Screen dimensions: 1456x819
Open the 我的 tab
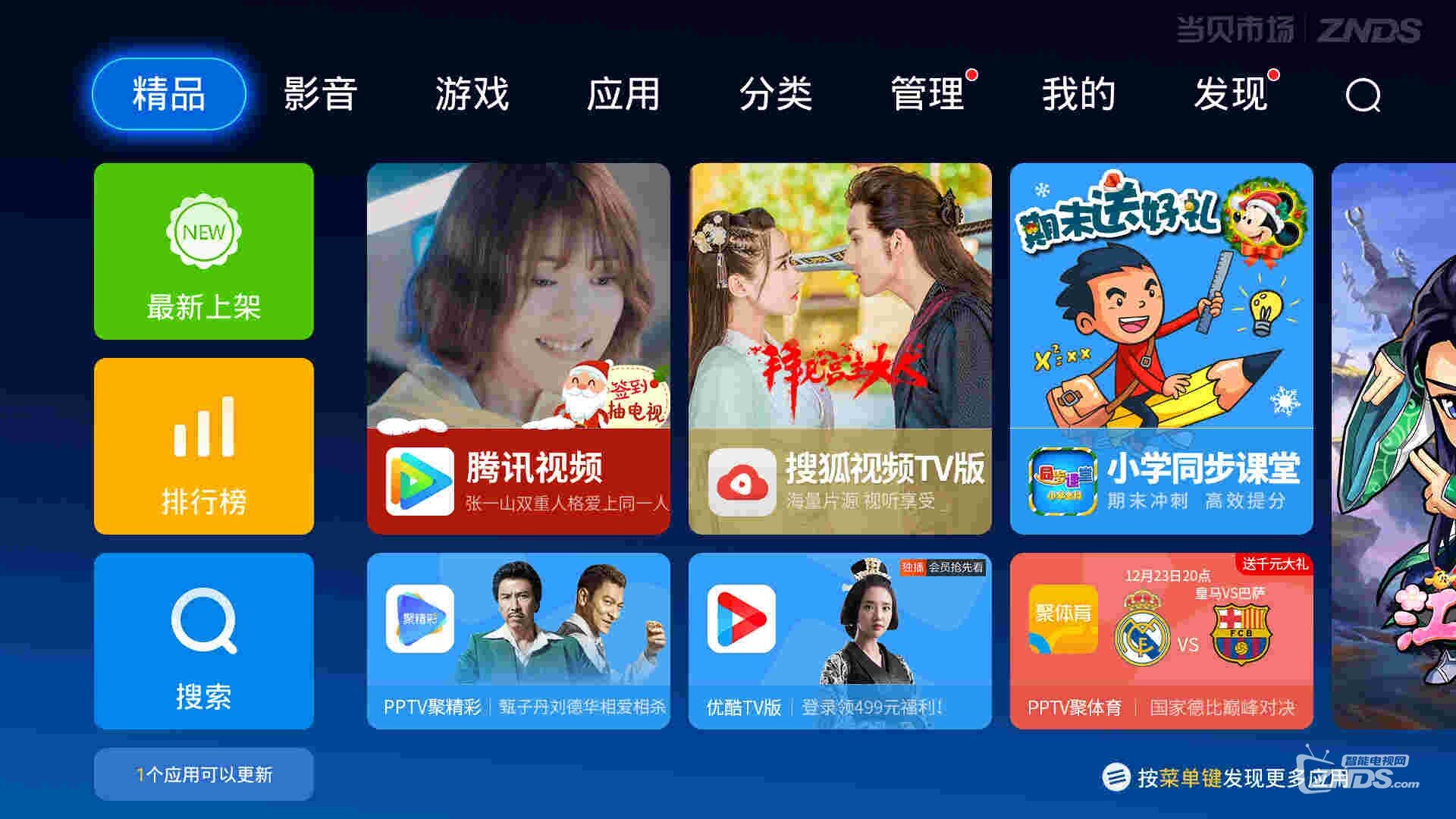click(1078, 94)
